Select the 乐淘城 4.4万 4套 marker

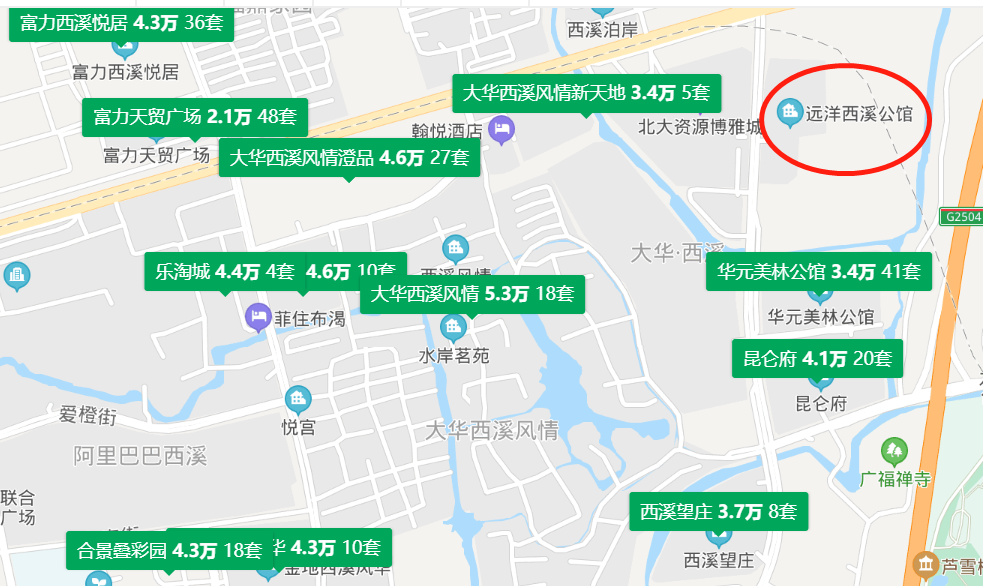pos(224,271)
